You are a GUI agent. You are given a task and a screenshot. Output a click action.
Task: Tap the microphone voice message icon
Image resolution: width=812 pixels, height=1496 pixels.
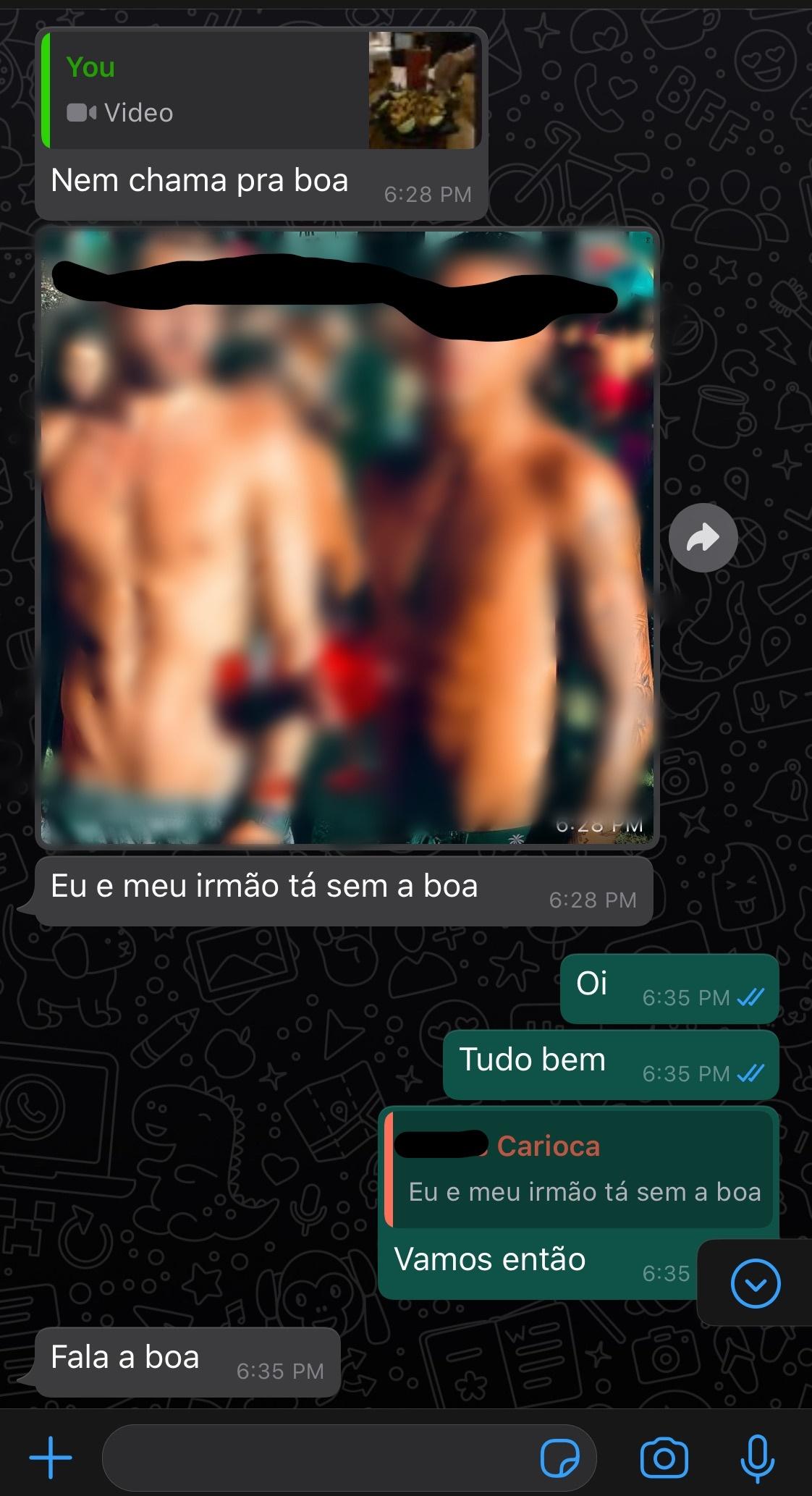click(758, 1458)
